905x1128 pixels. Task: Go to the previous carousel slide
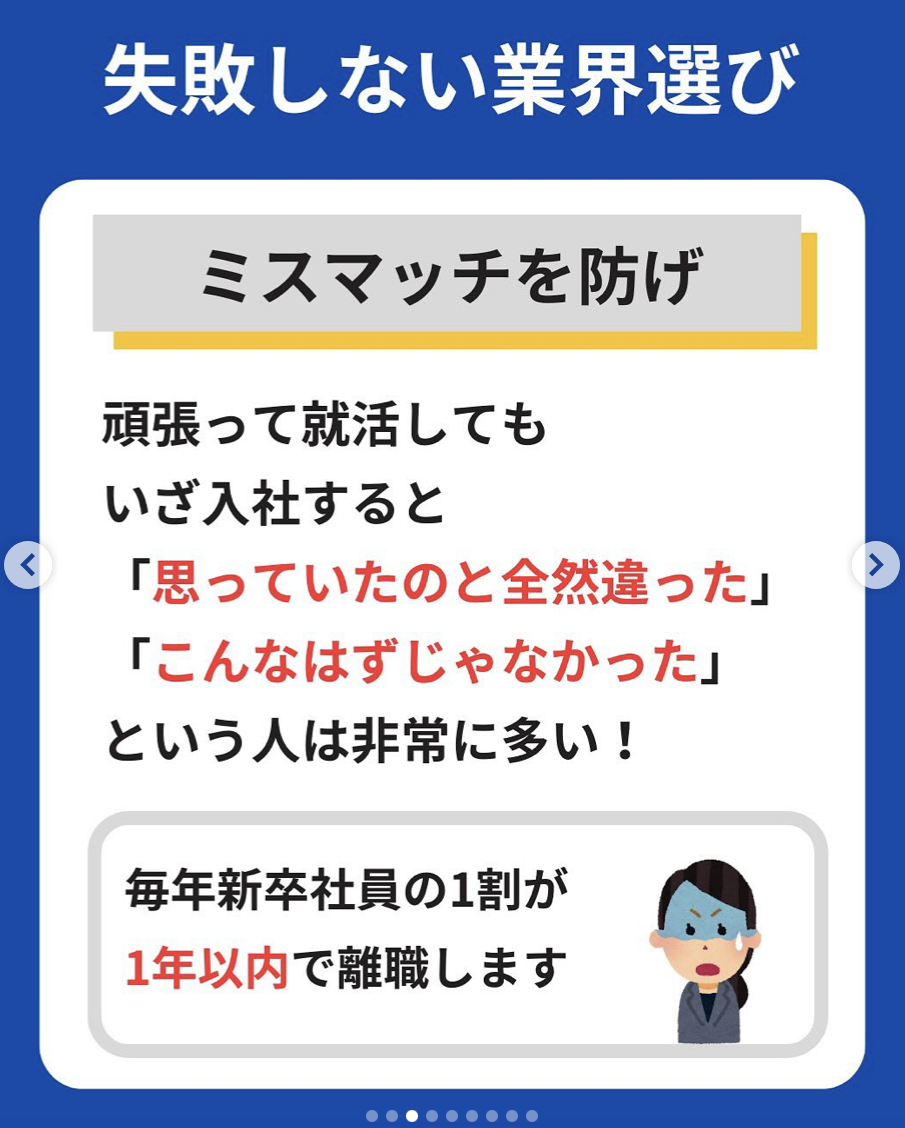tap(28, 565)
